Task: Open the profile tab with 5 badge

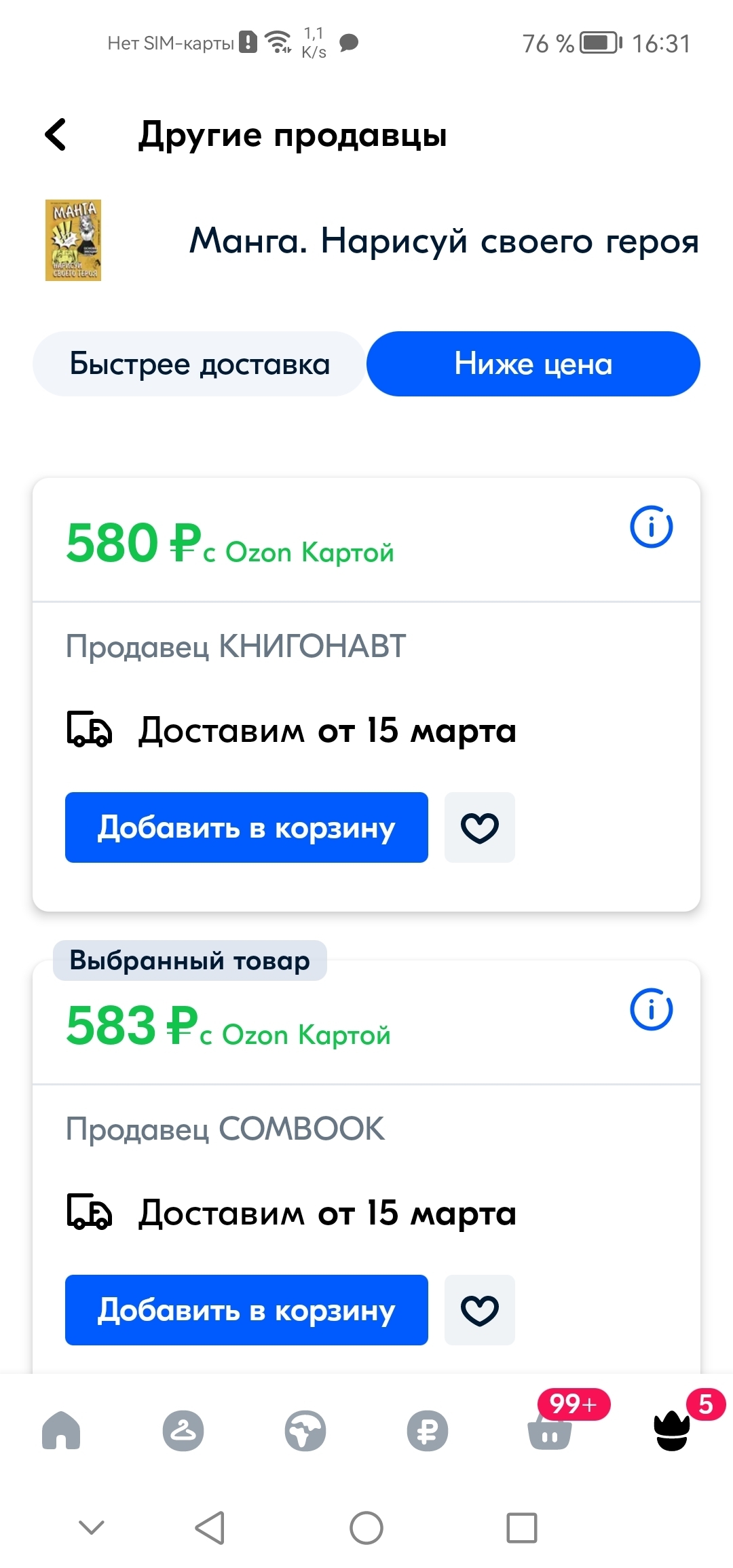Action: (672, 1431)
